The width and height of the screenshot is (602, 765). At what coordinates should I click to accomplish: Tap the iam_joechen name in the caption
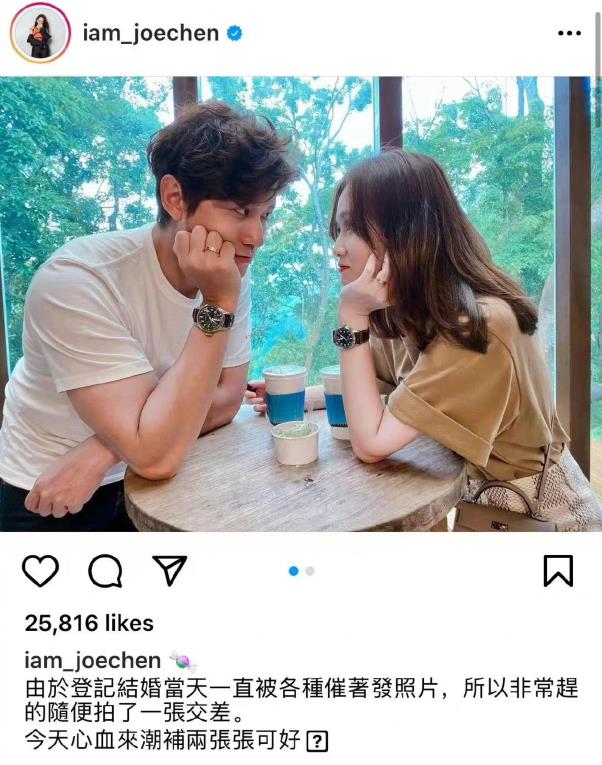click(92, 661)
